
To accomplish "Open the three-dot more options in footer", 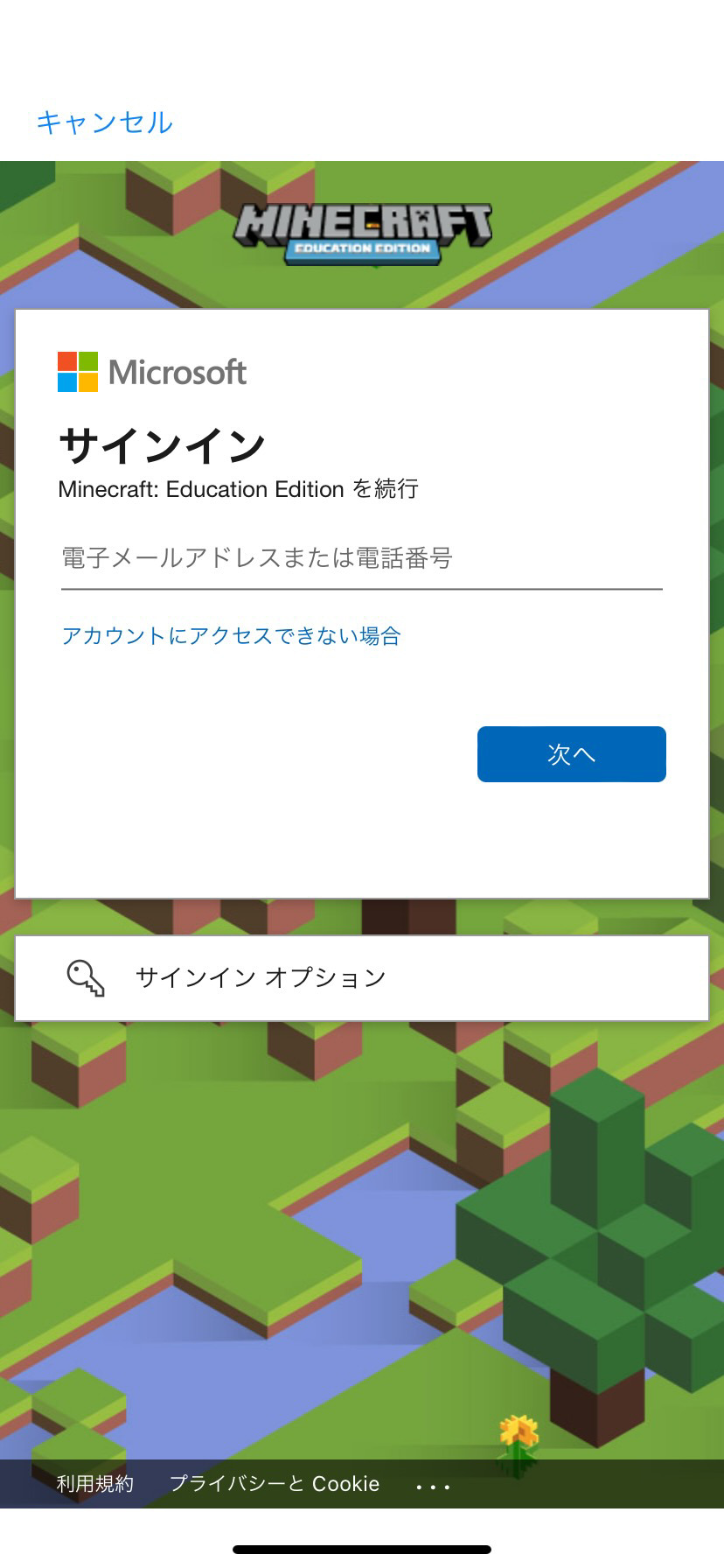I will [x=433, y=1486].
